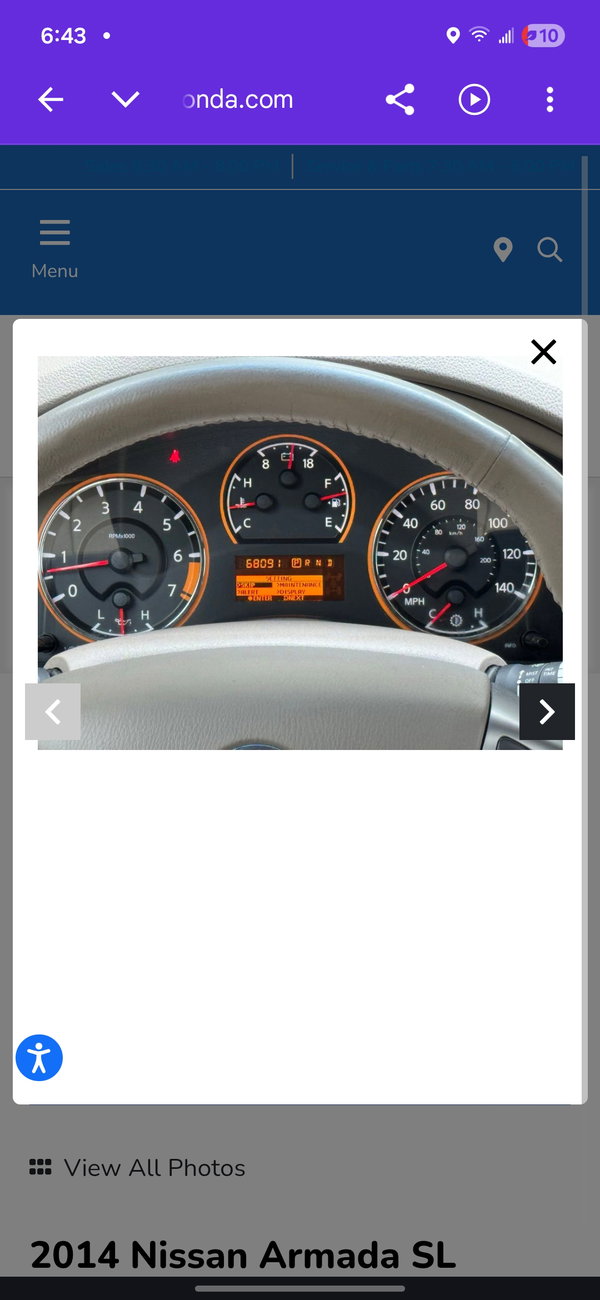Tap the play icon in the toolbar
Screen dimensions: 600x1300
[x=474, y=99]
